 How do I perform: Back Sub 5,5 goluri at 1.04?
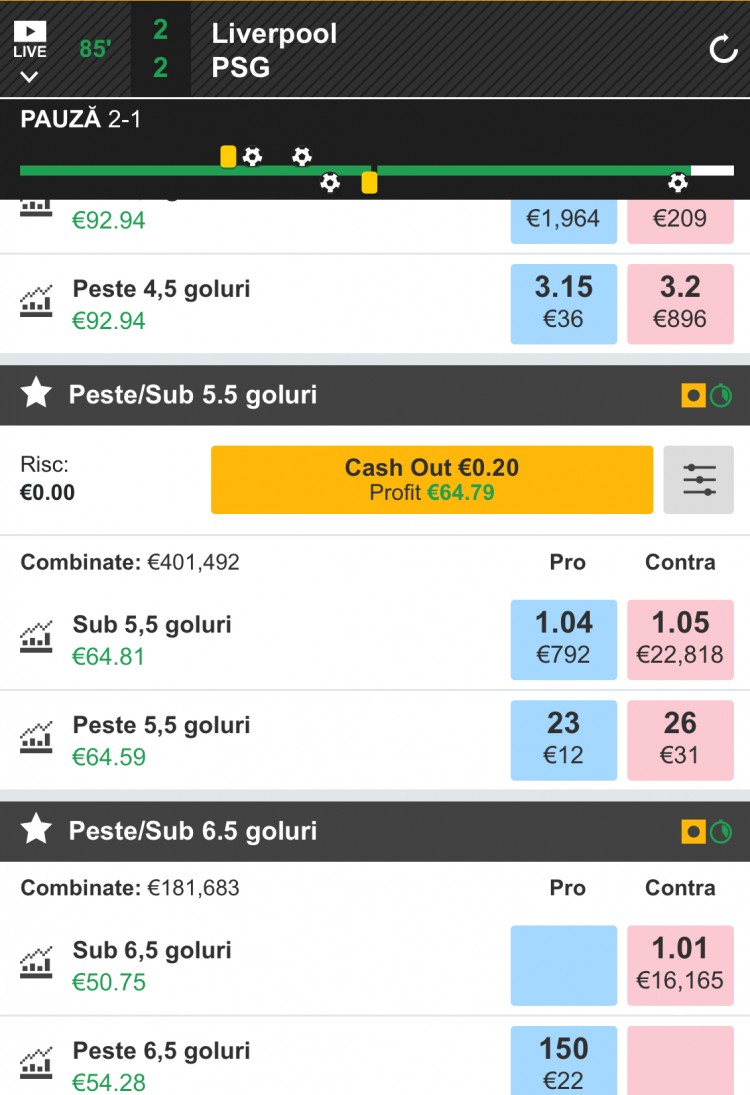click(x=564, y=639)
